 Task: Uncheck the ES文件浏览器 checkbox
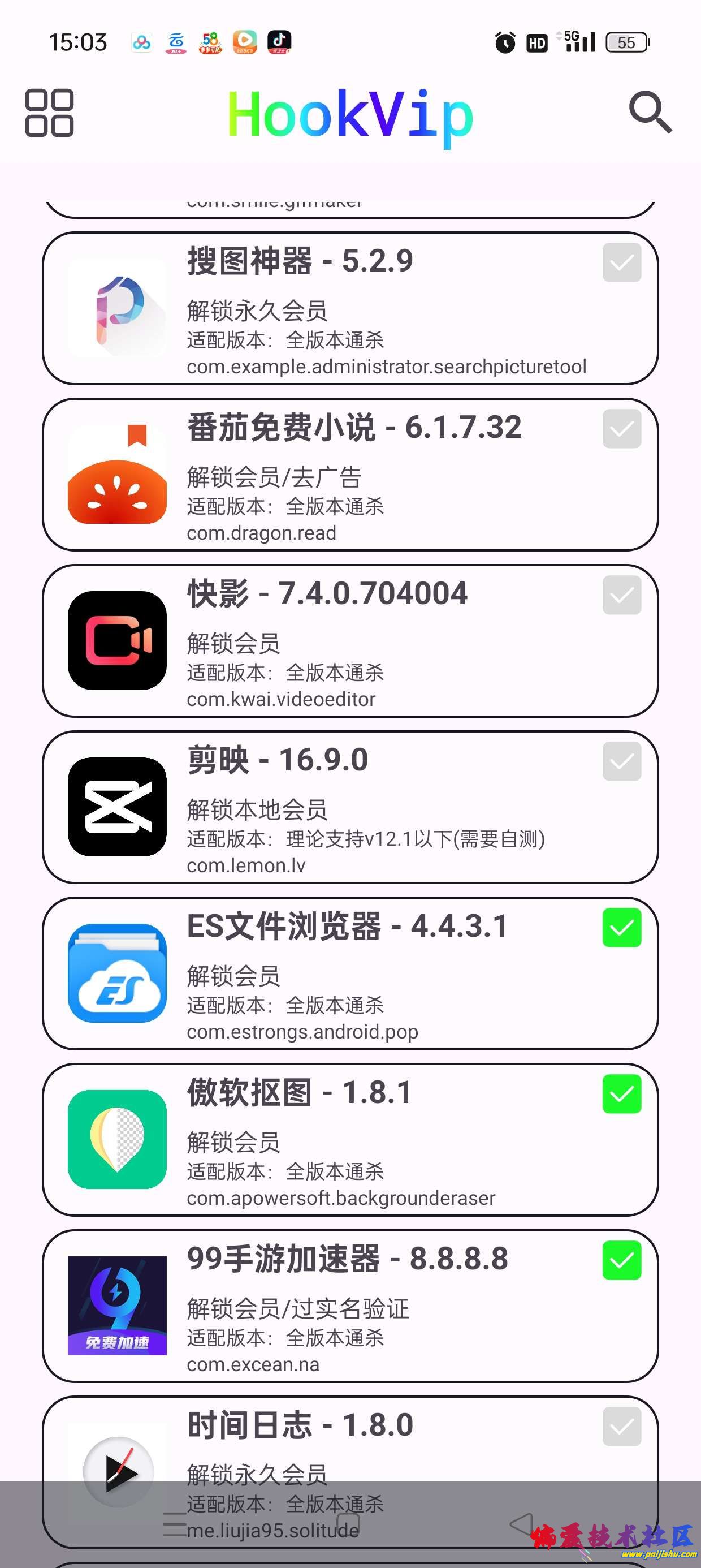[621, 928]
